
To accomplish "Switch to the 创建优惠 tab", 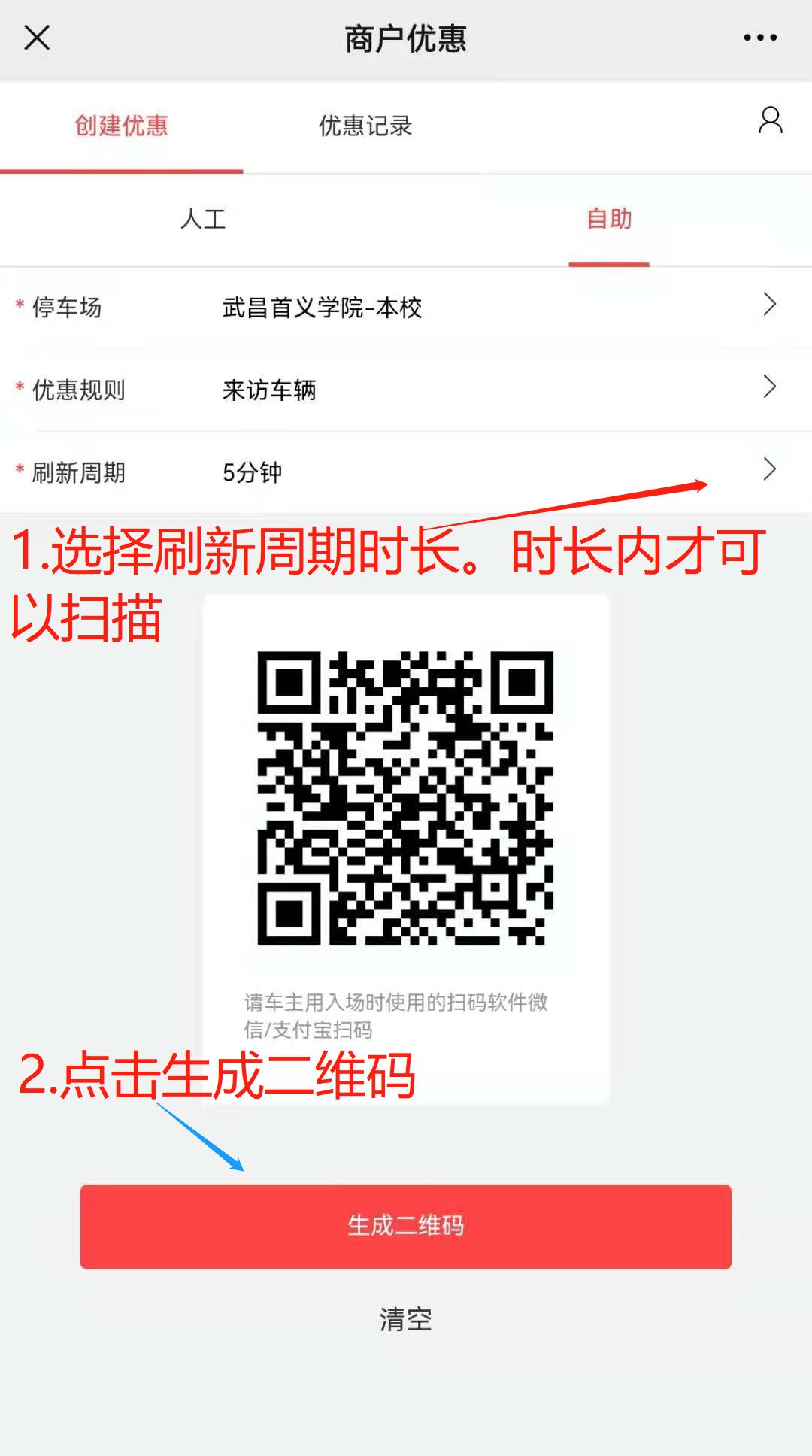I will coord(121,126).
